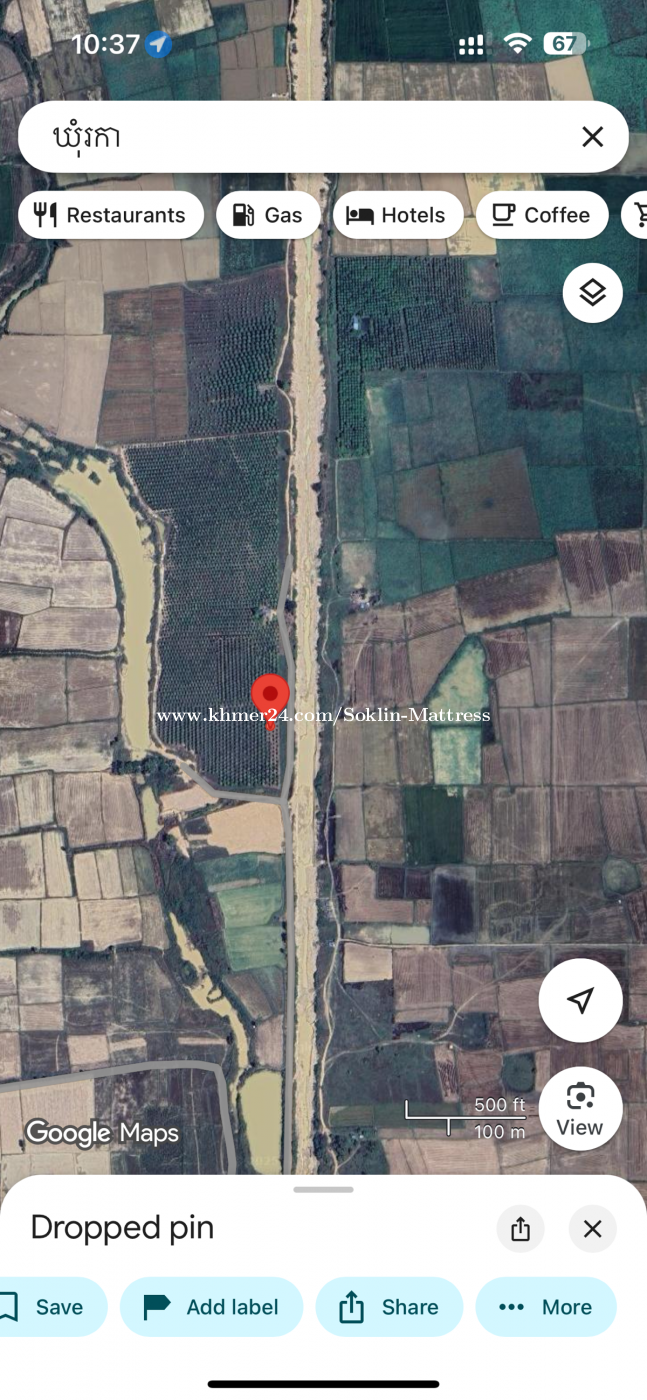Add label to this pin
The height and width of the screenshot is (1400, 647).
point(212,1307)
